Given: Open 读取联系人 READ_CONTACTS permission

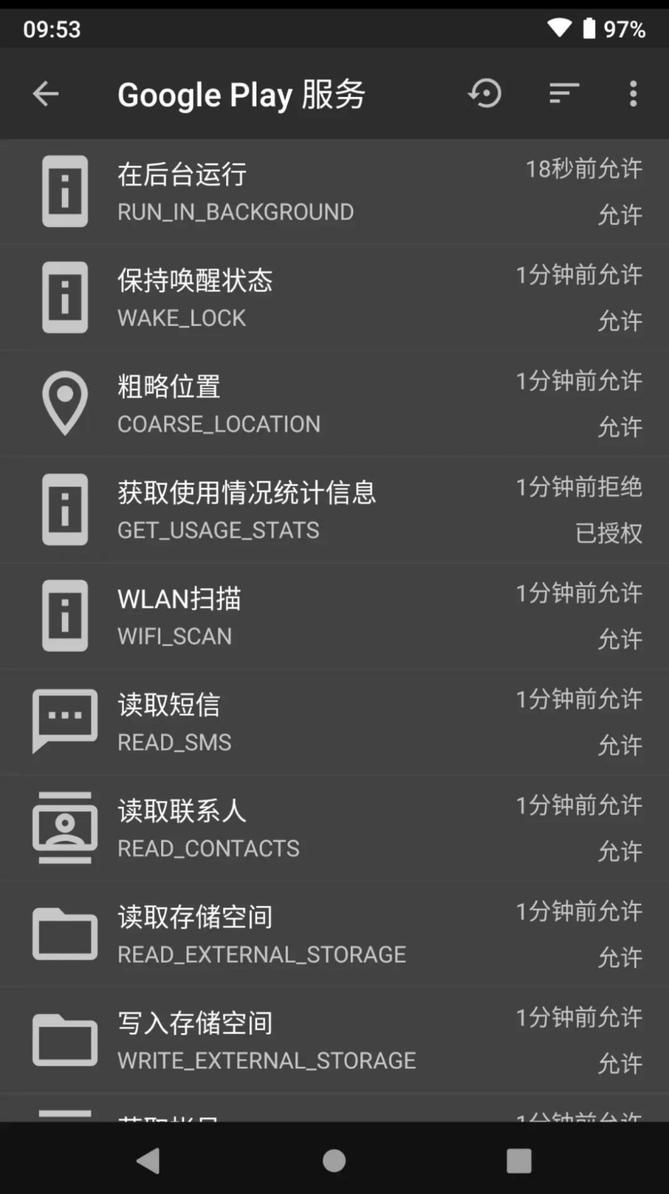Looking at the screenshot, I should [334, 827].
